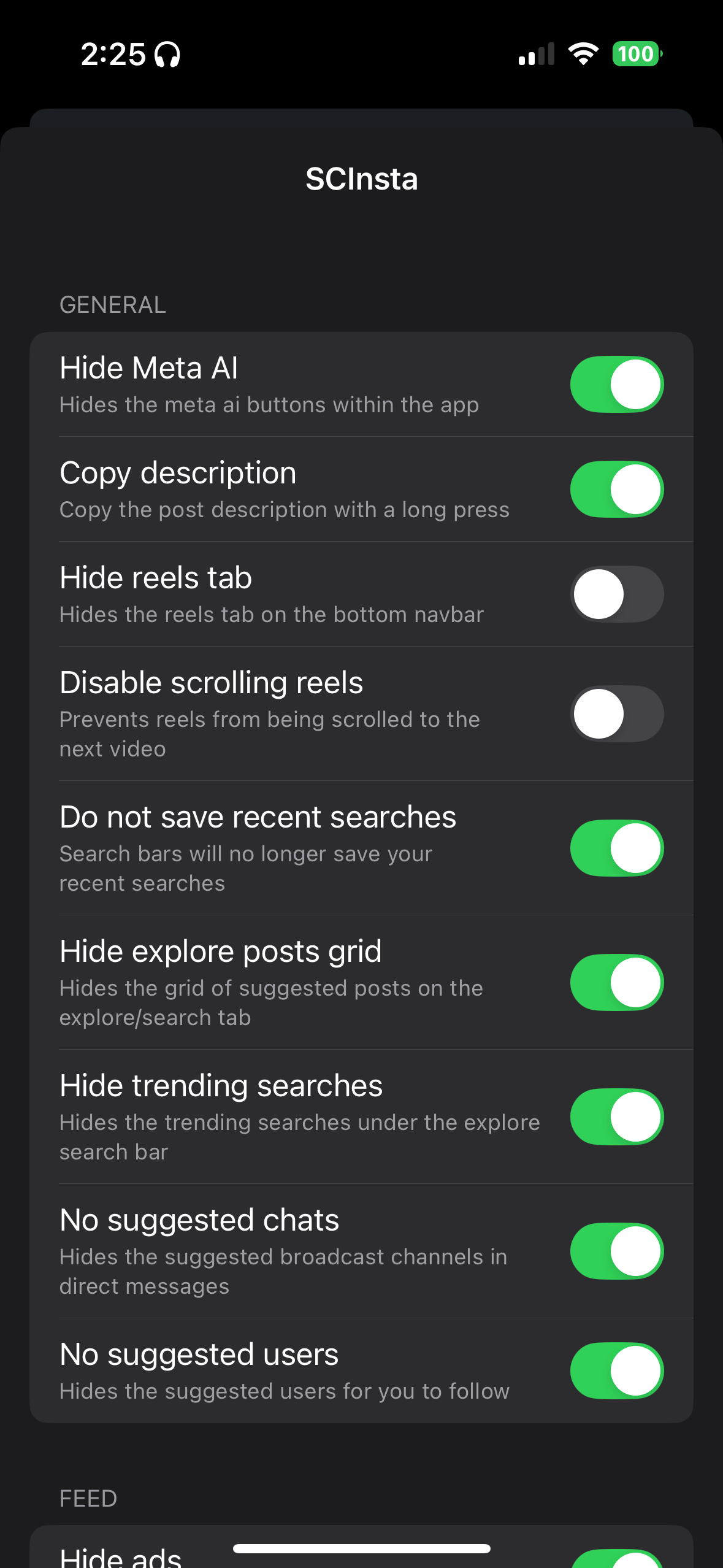723x1568 pixels.
Task: Turn off No suggested chats
Action: [617, 1251]
